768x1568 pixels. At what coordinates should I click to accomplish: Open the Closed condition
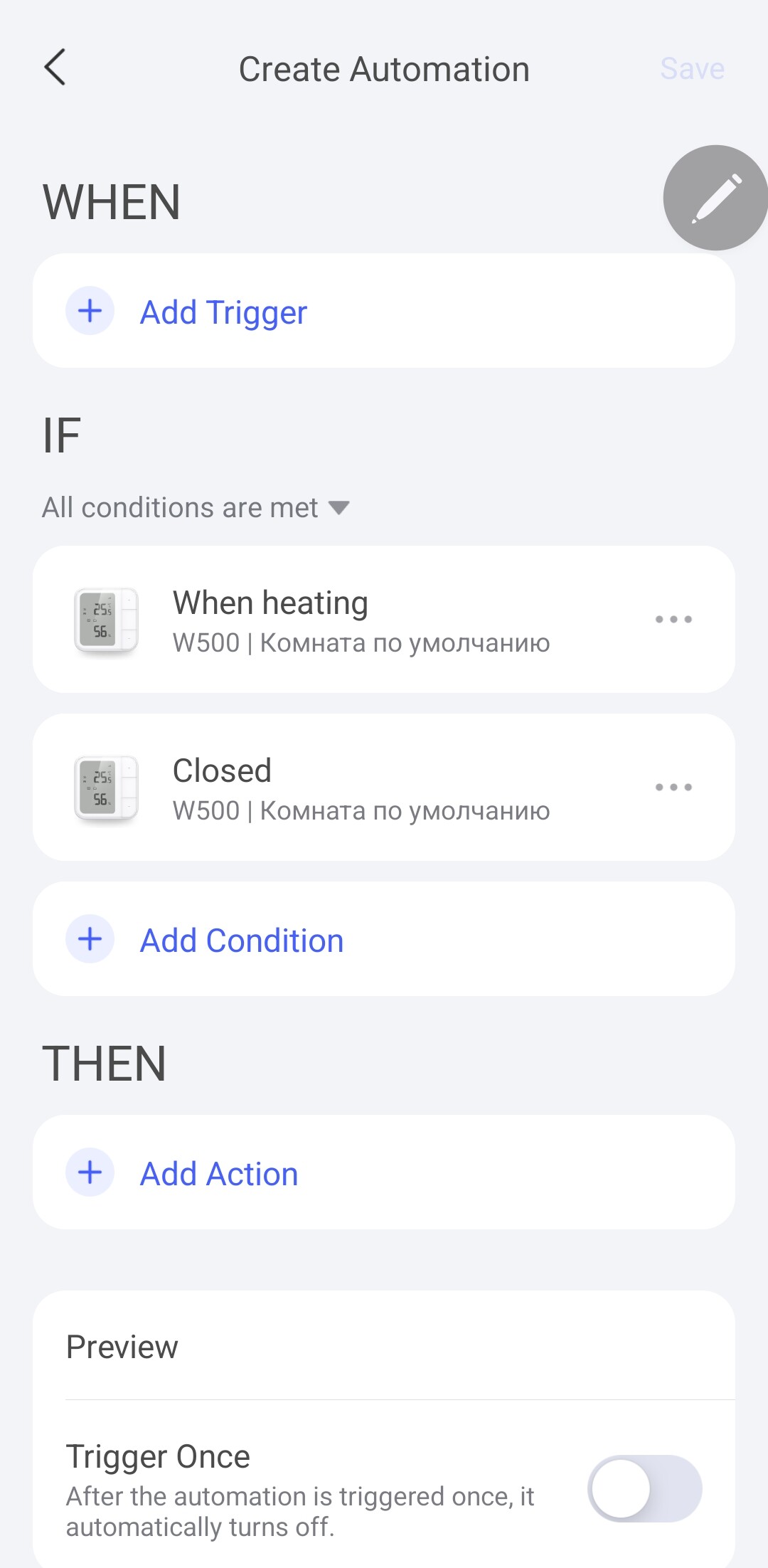click(x=341, y=787)
